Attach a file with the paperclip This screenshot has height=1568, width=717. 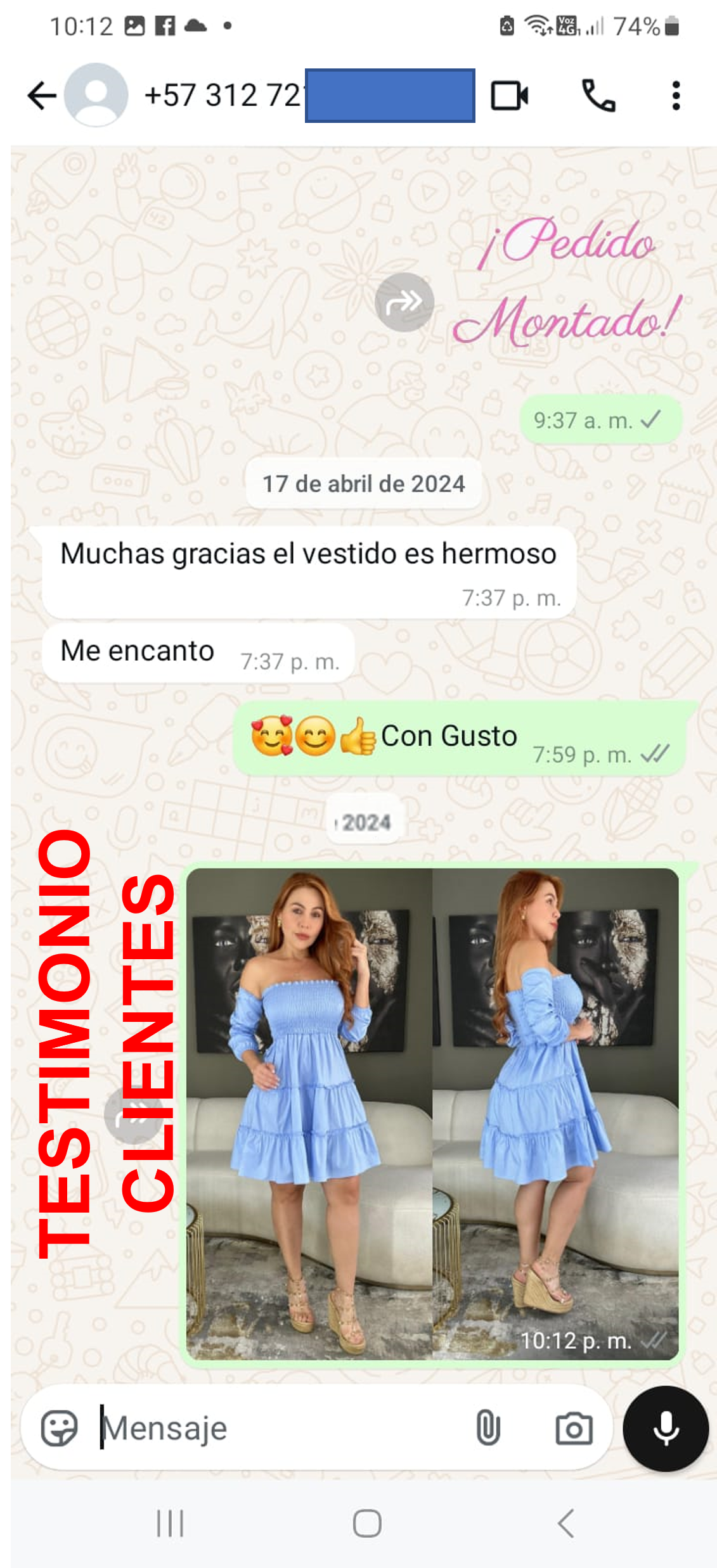pos(488,1429)
